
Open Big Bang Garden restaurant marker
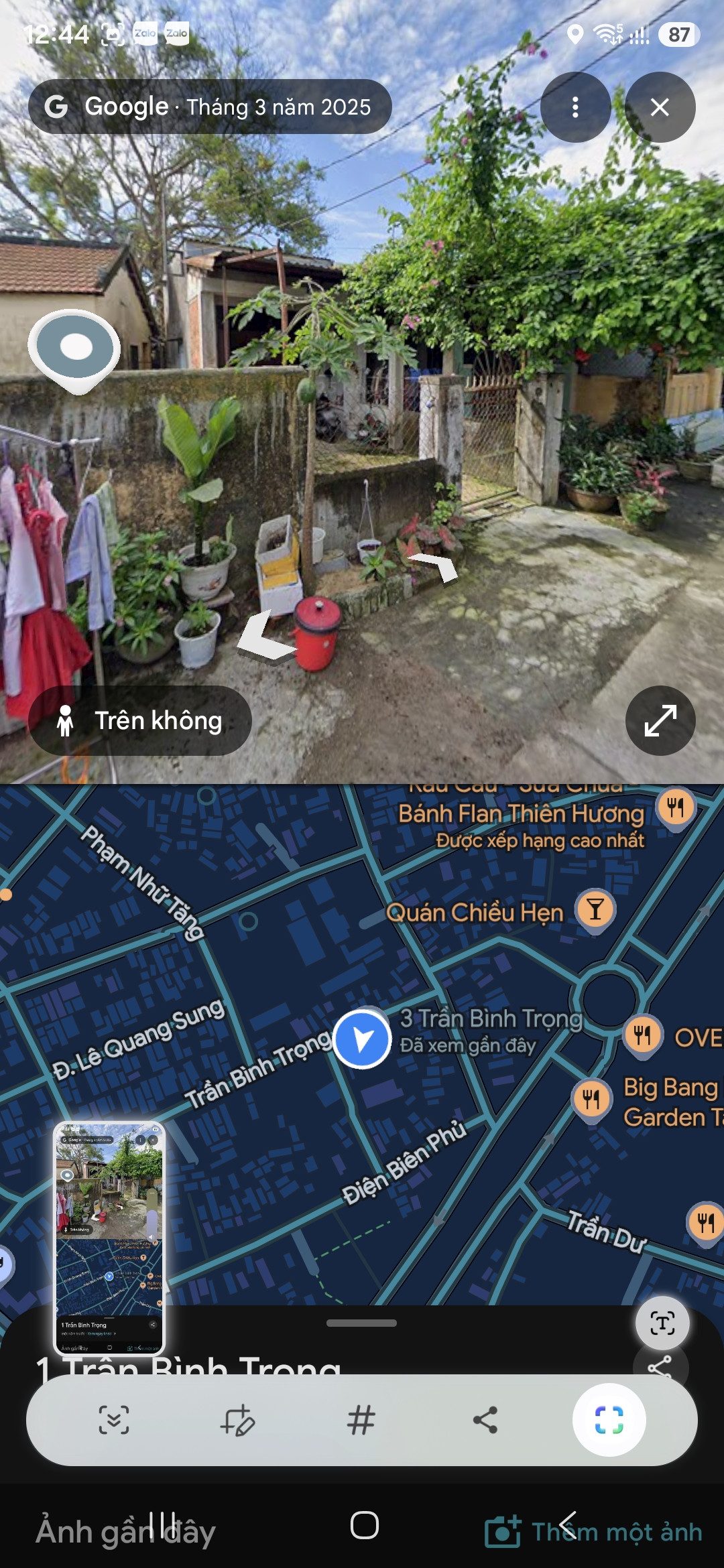point(591,1099)
